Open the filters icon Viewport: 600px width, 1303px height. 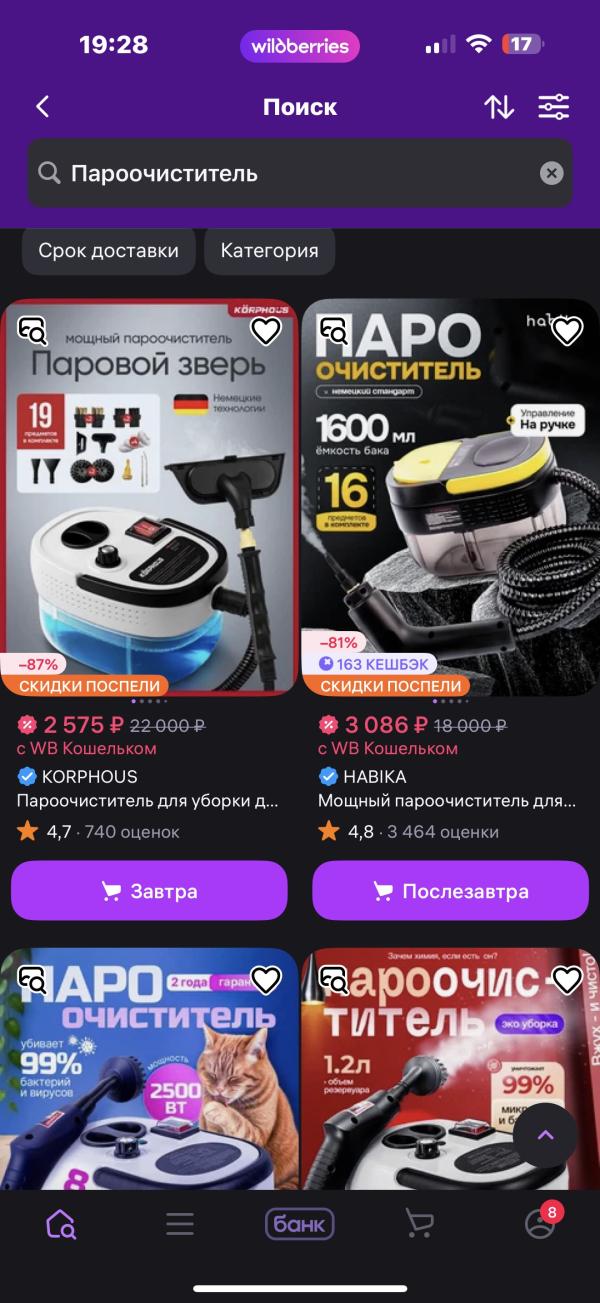click(x=553, y=107)
